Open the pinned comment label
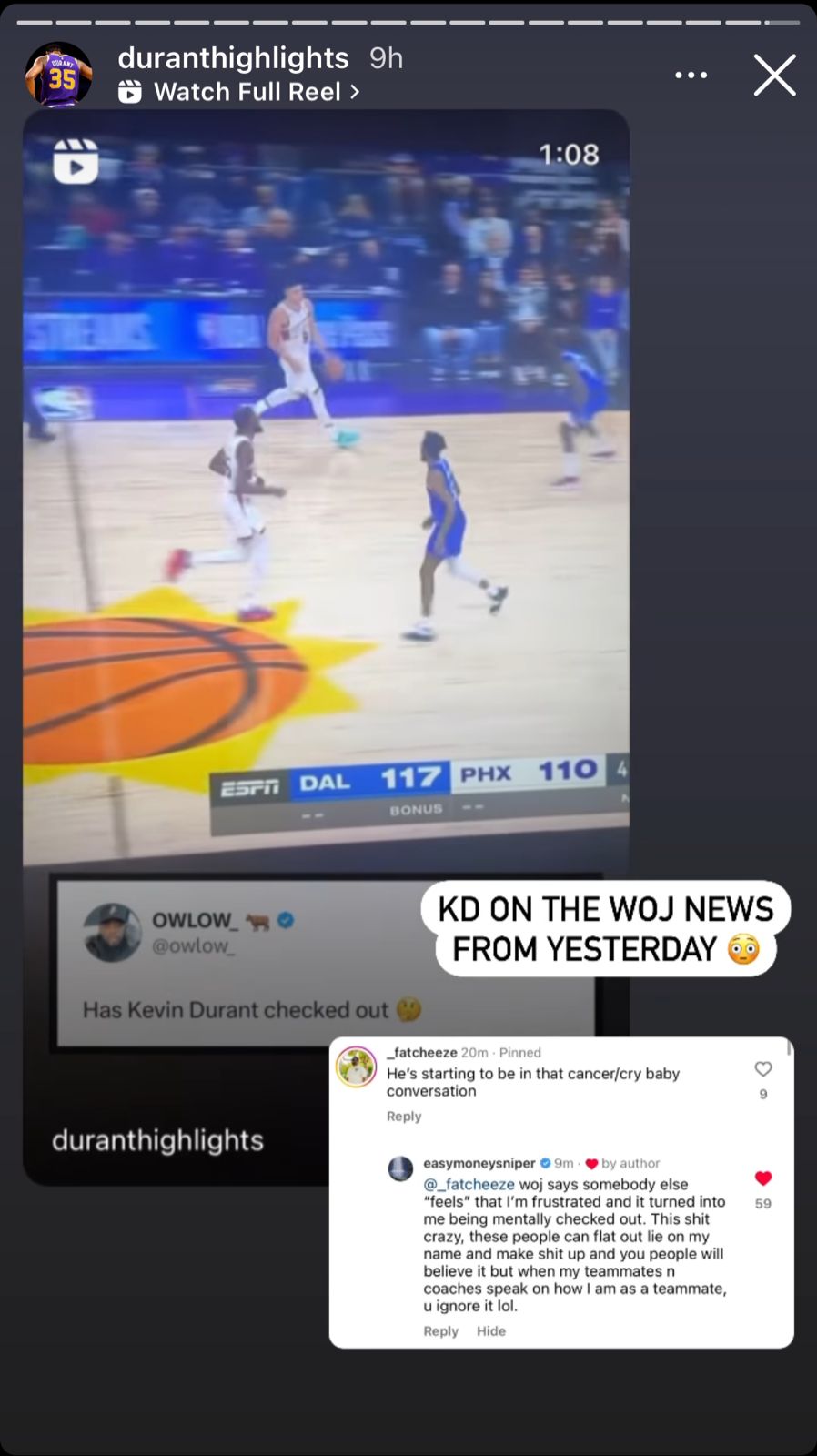 pyautogui.click(x=519, y=1052)
